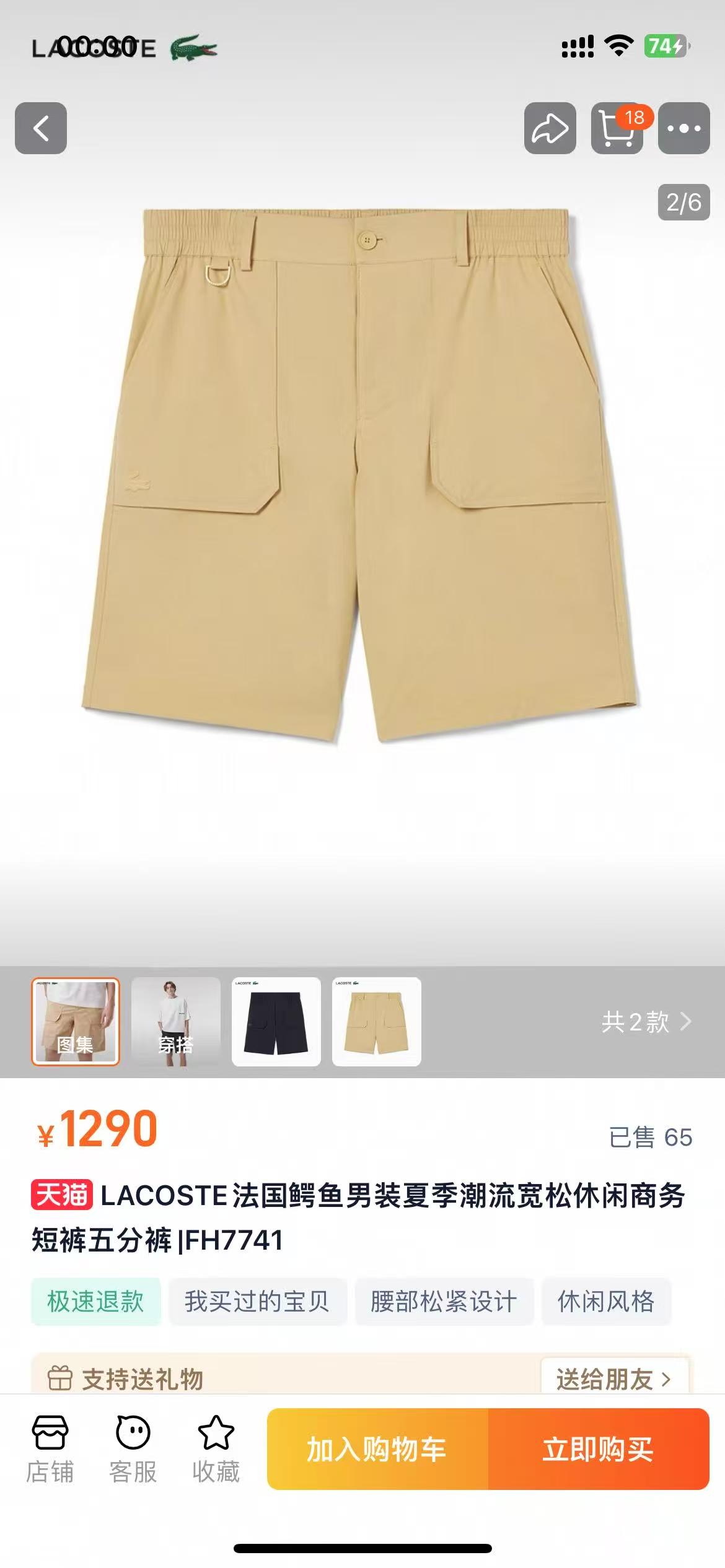Send as gift via 送给朋友
725x1568 pixels.
coord(613,1379)
